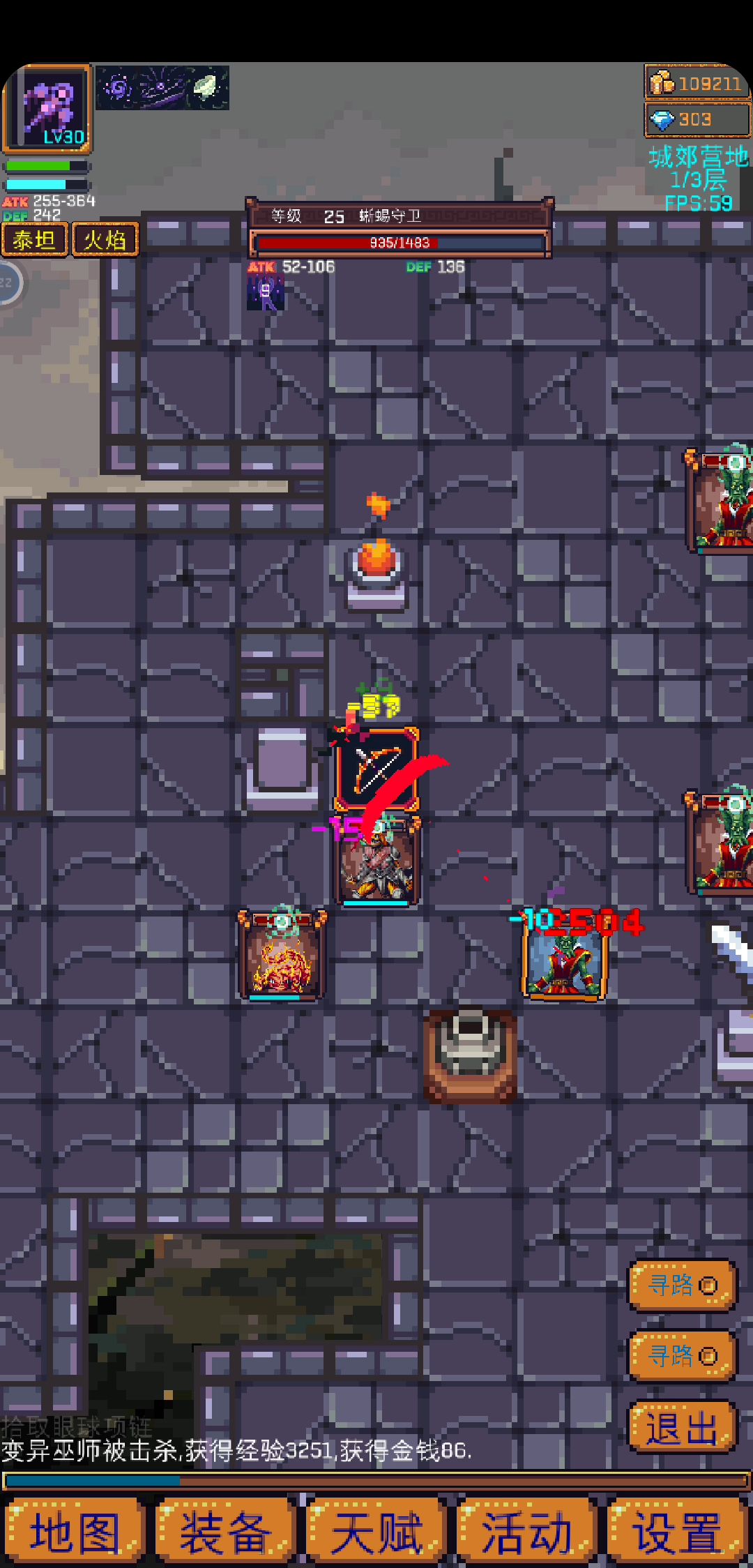Select the 泰坦 skill button
Viewport: 753px width, 1568px height.
[33, 240]
